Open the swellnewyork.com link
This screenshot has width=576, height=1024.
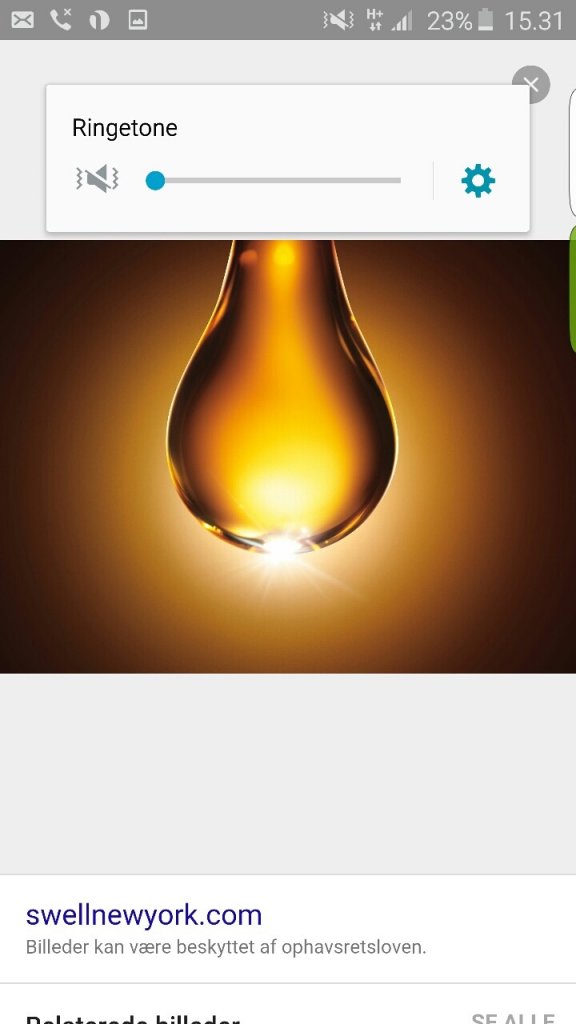(x=144, y=915)
